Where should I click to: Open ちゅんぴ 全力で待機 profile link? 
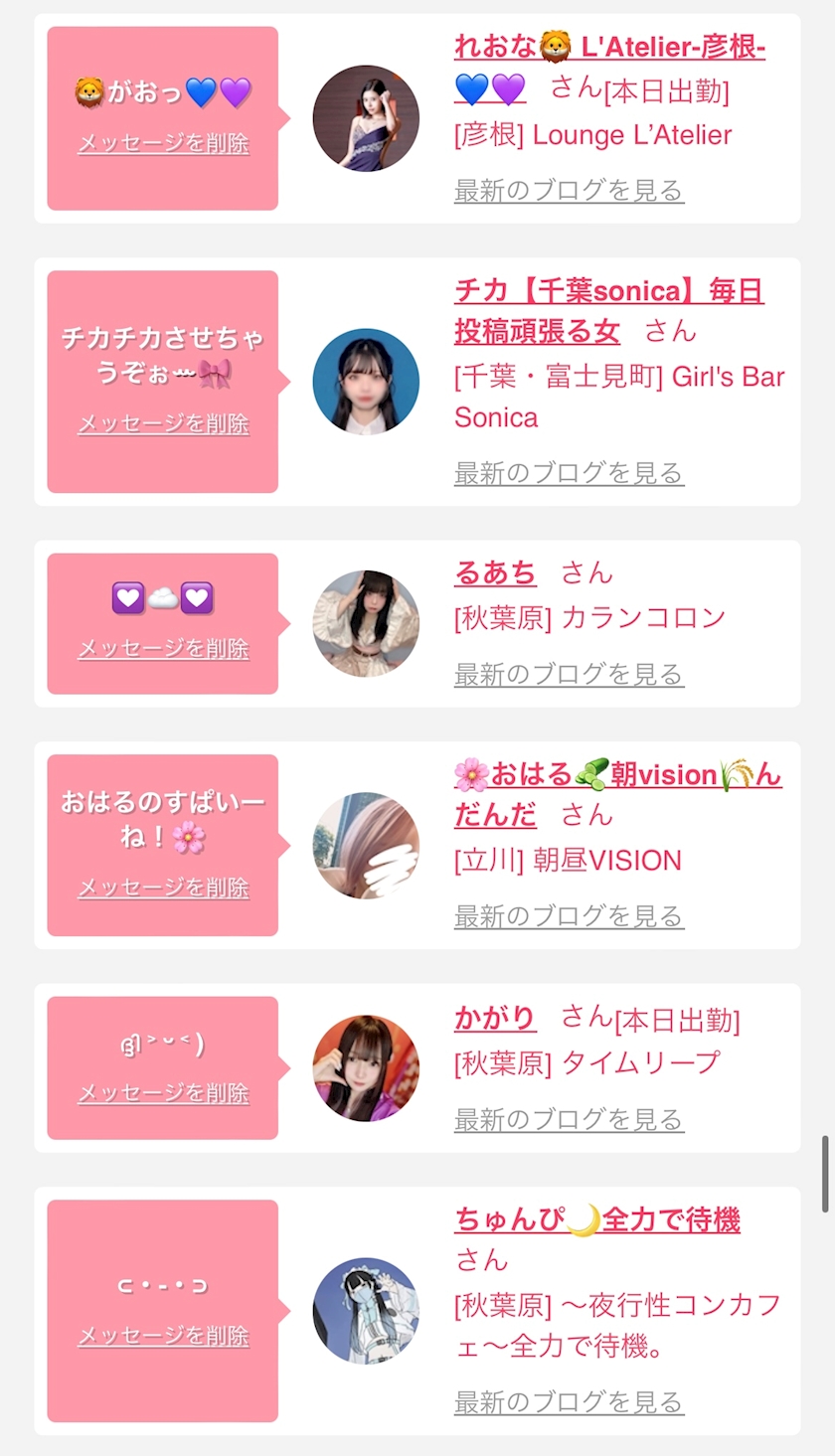596,1220
